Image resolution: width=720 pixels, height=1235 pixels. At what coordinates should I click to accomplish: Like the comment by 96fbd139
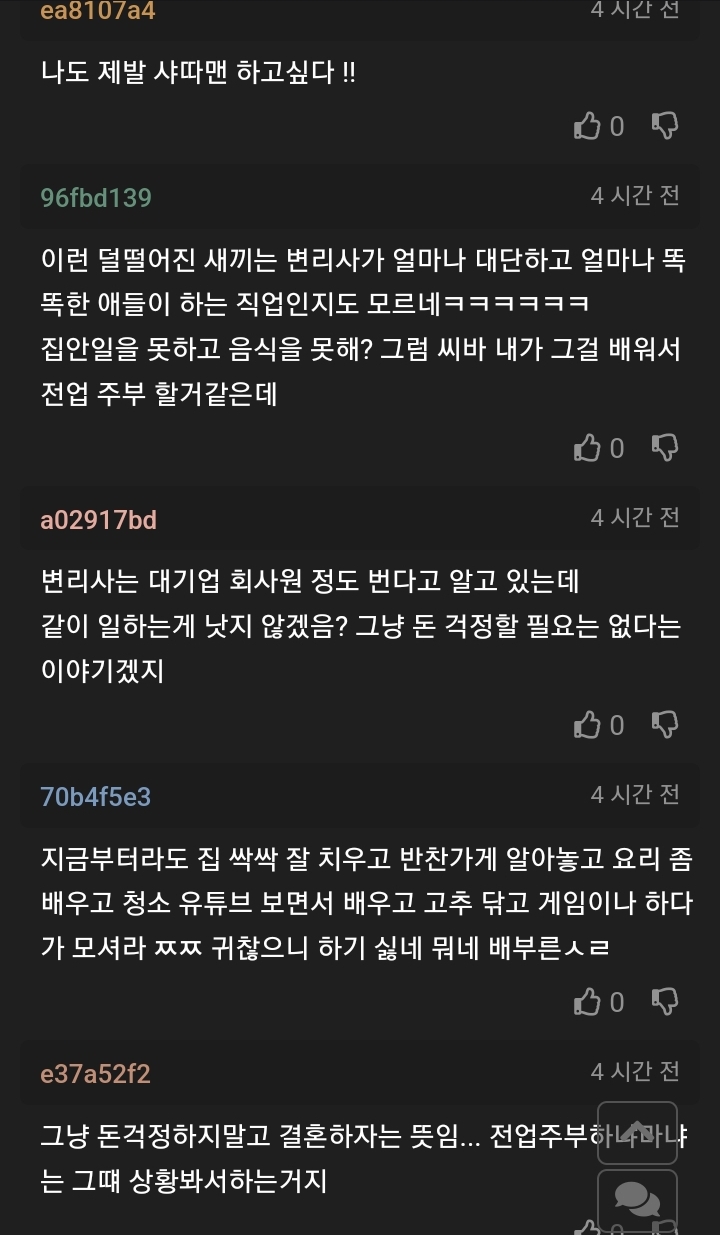click(x=588, y=449)
